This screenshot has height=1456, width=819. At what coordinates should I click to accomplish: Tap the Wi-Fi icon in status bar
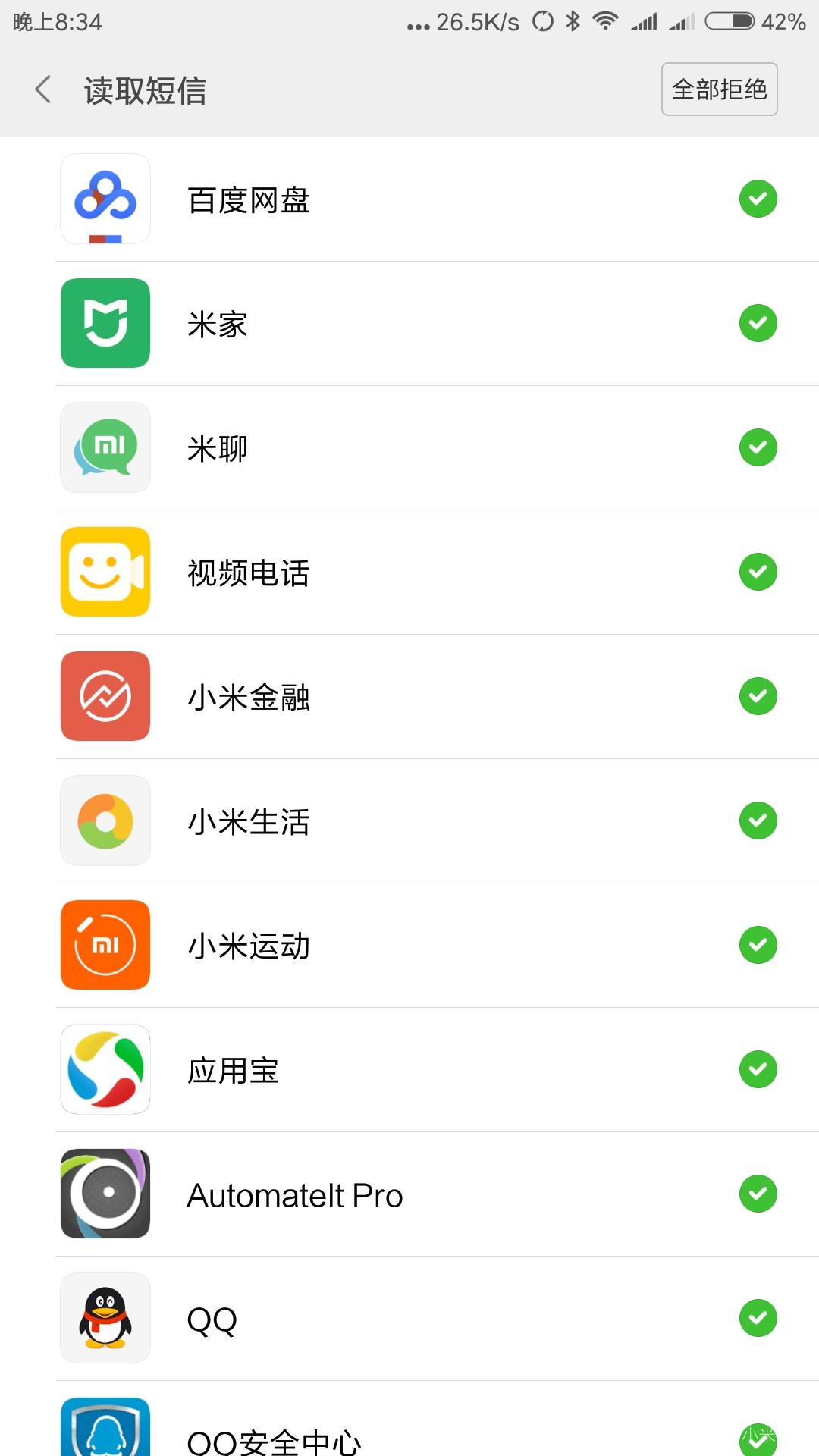(604, 20)
